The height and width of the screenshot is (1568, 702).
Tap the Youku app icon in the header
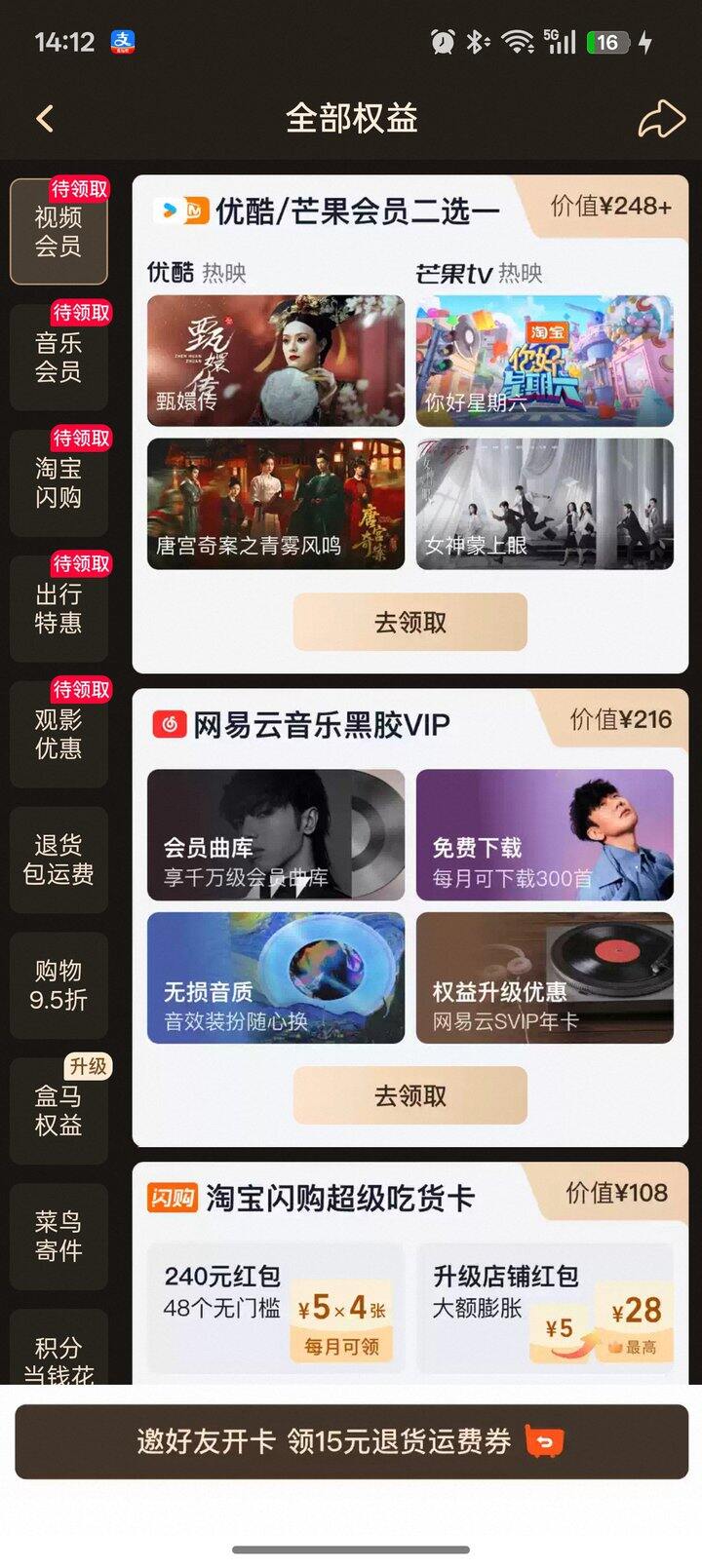tap(167, 209)
